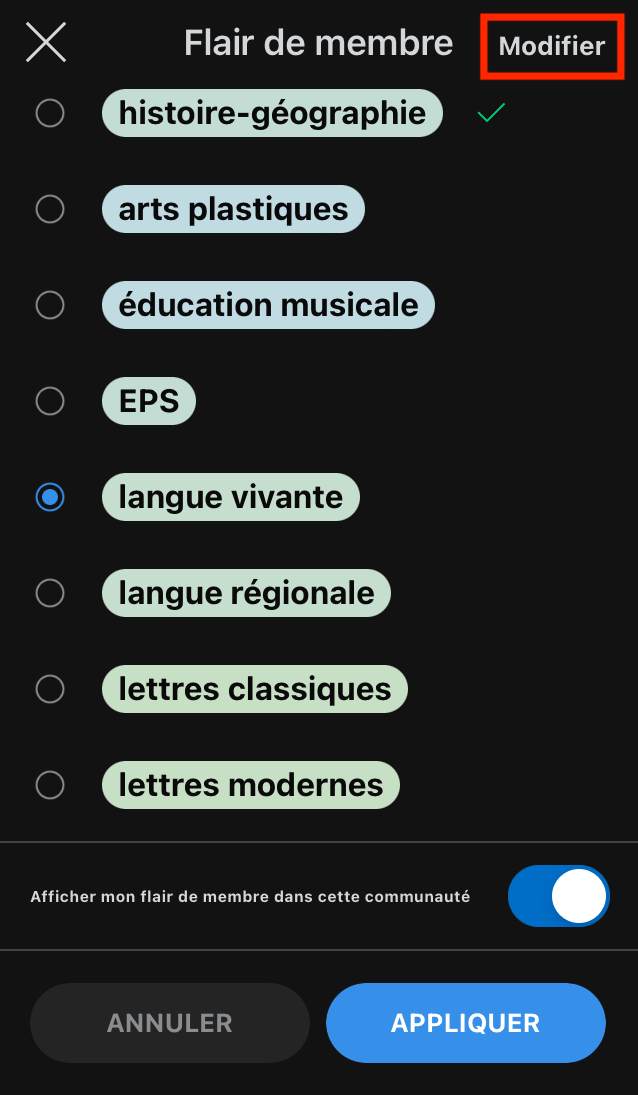This screenshot has height=1095, width=638.
Task: Close the Flair de membre screen
Action: pyautogui.click(x=46, y=43)
